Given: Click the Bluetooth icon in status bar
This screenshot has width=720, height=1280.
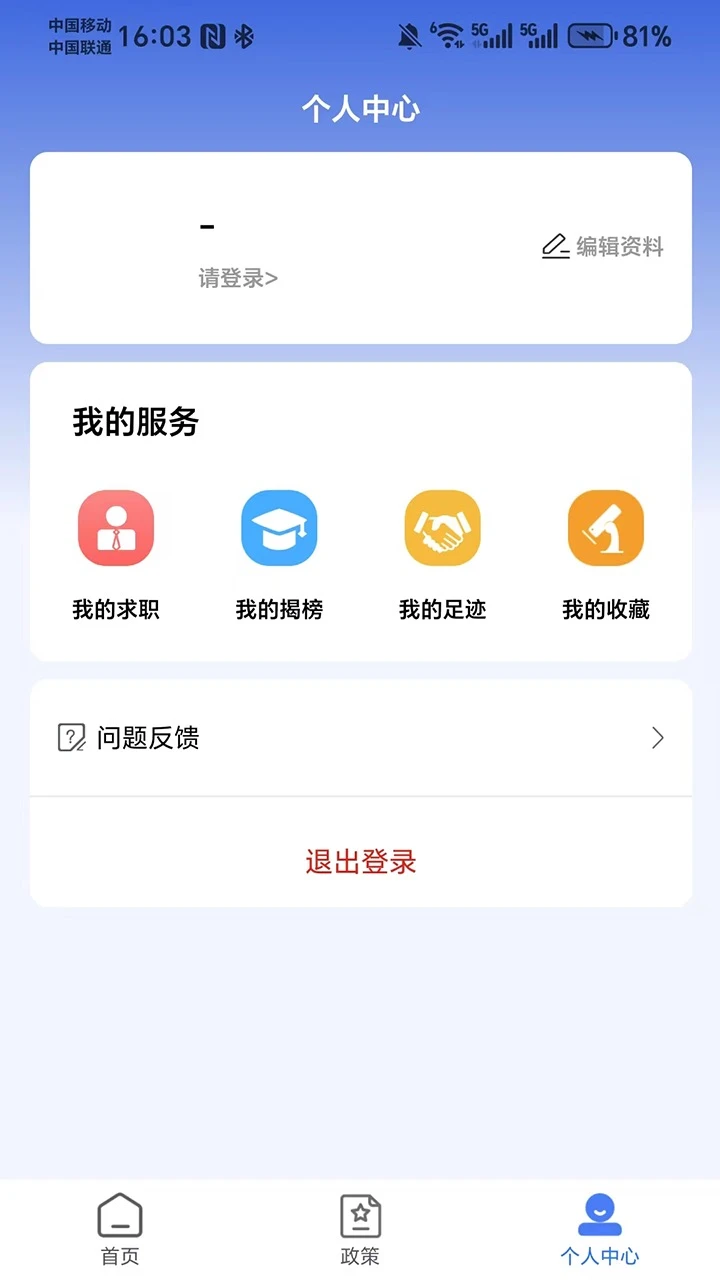Looking at the screenshot, I should (241, 33).
